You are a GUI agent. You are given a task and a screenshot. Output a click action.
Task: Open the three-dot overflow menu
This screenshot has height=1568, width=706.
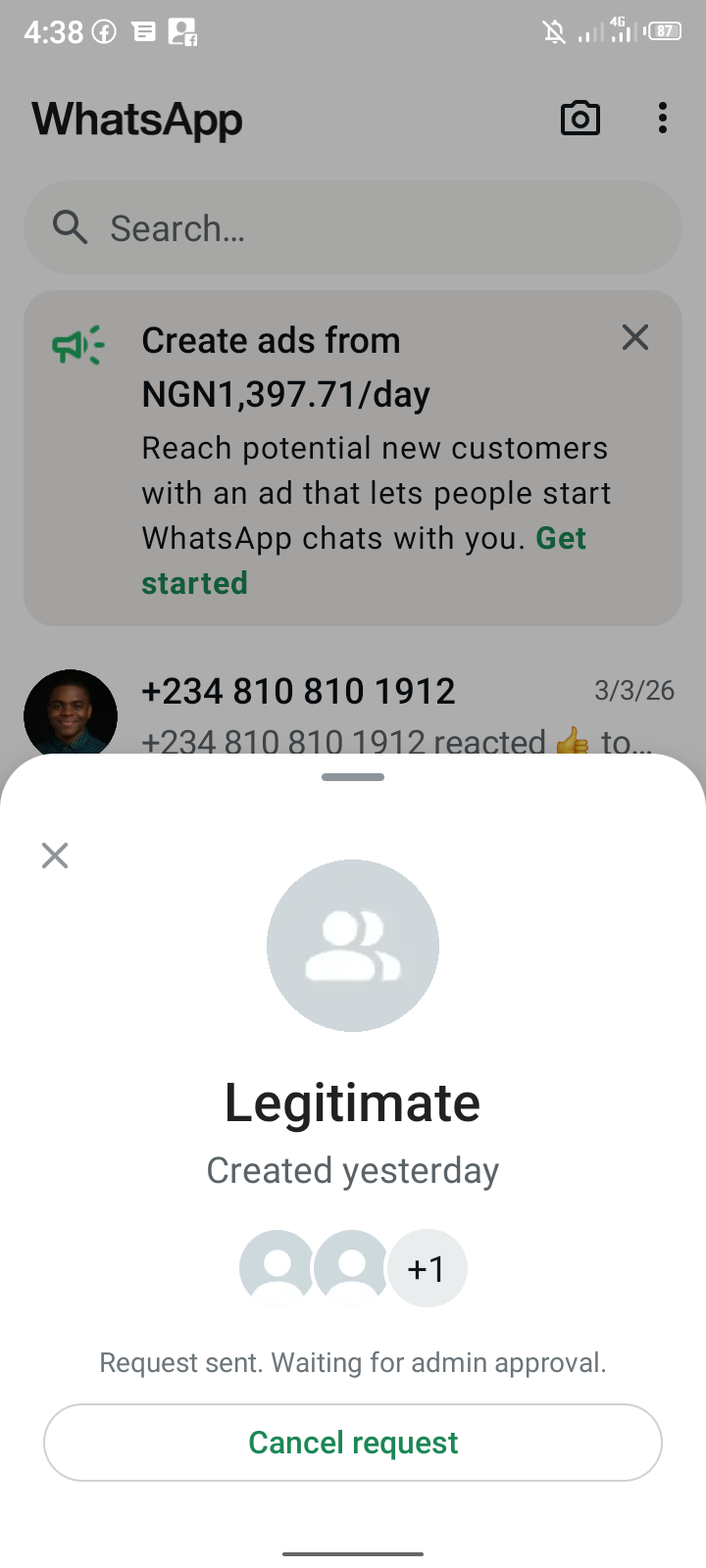(663, 119)
